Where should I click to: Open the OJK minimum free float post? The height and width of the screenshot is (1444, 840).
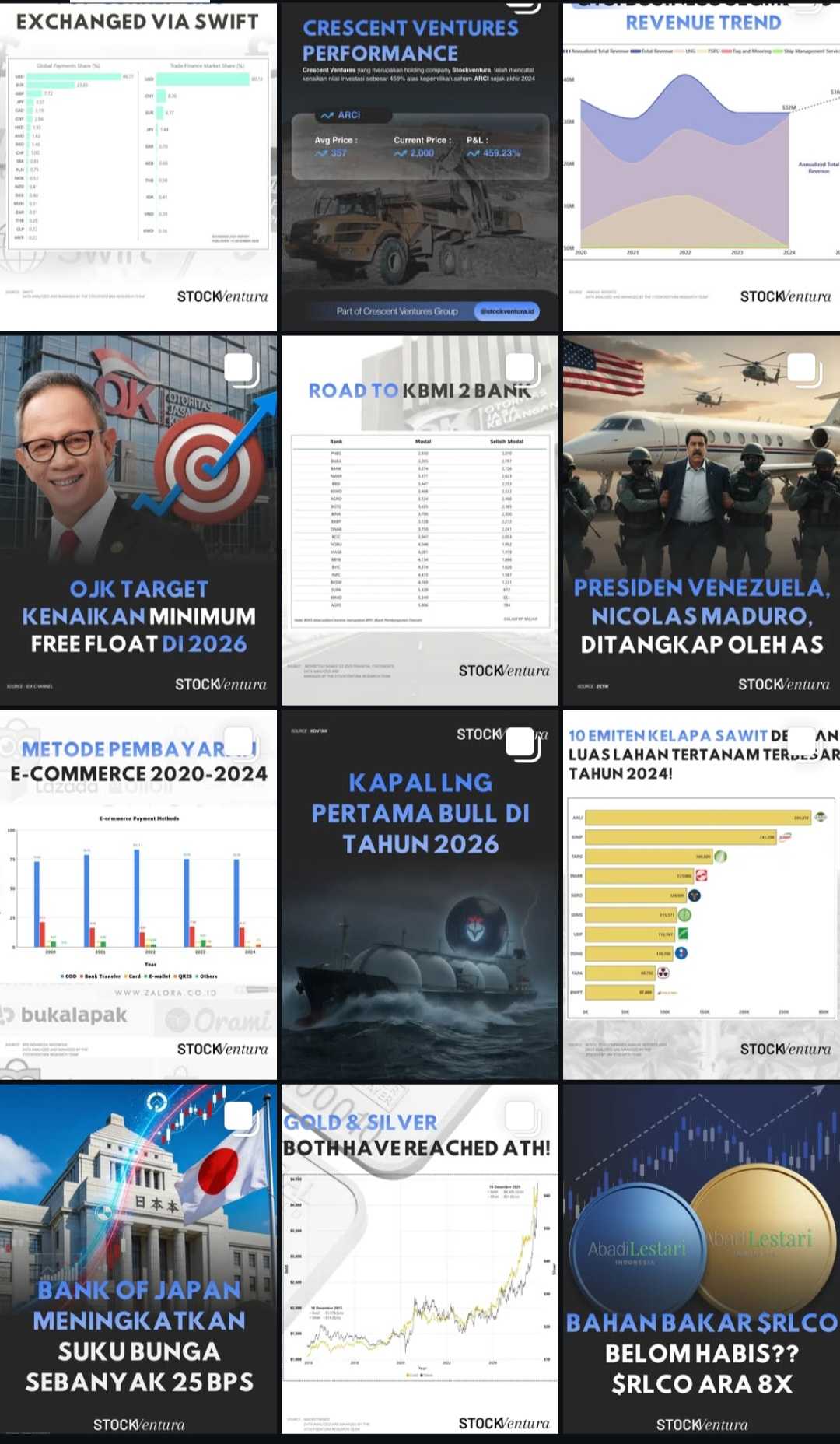(138, 520)
